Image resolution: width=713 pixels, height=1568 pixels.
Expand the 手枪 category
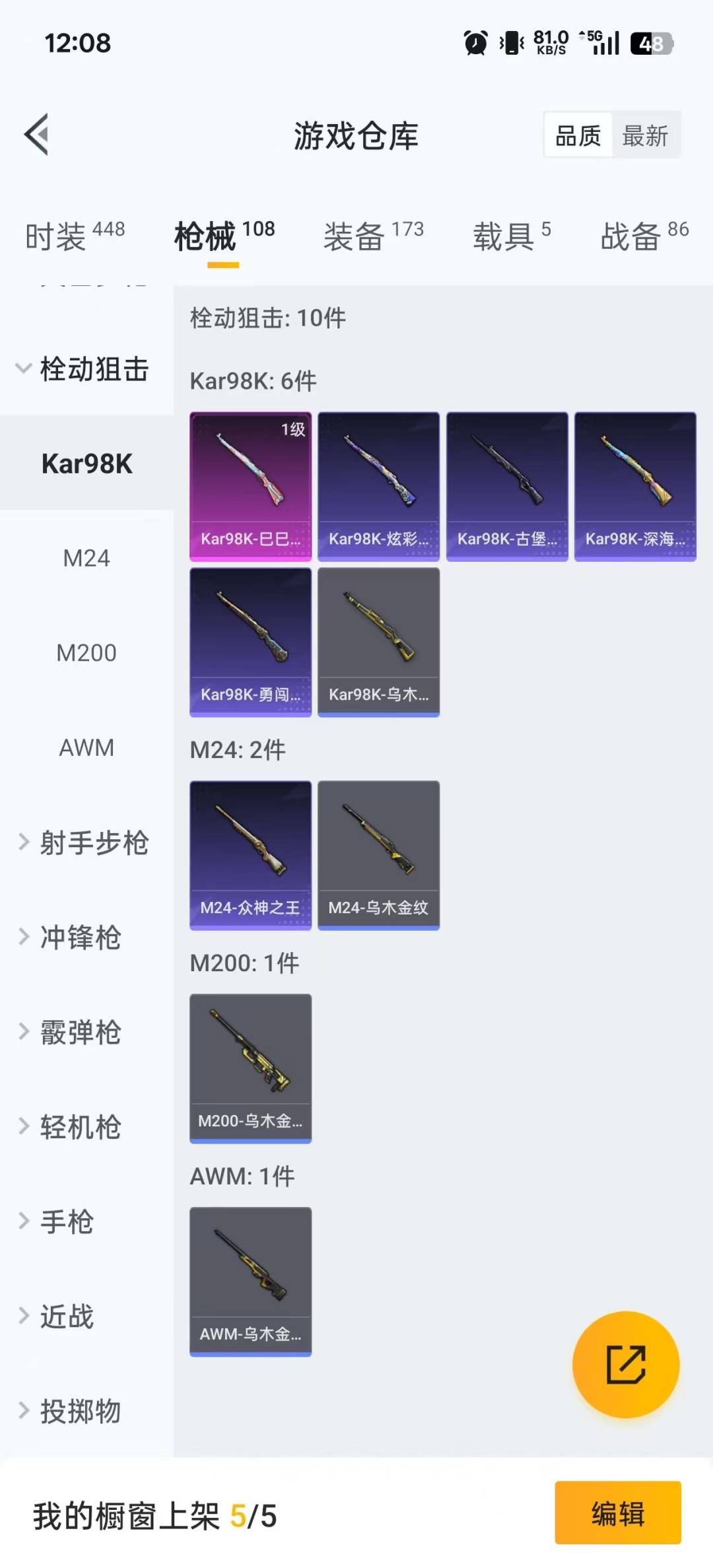[66, 1221]
